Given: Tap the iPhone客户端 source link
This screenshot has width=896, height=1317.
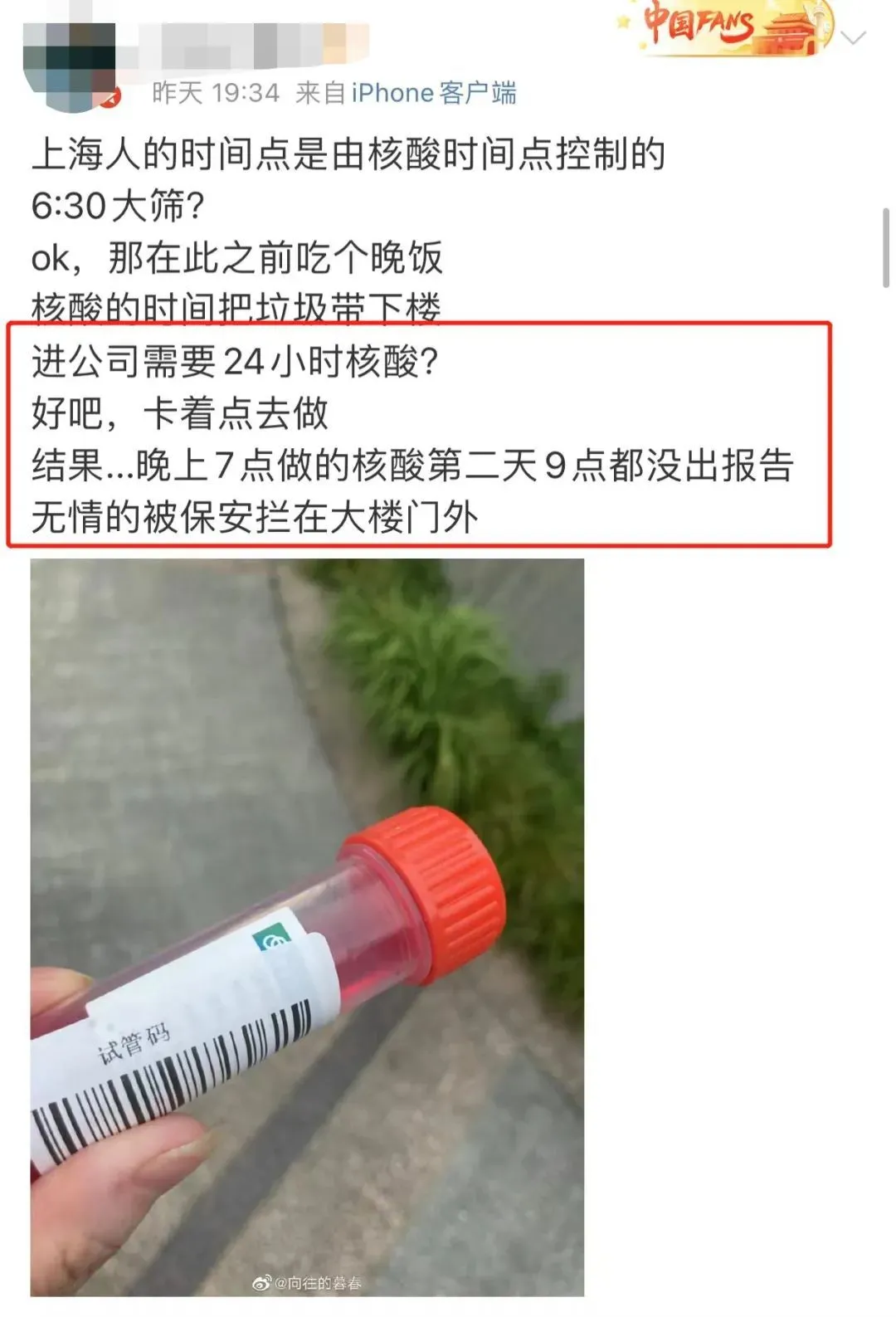Looking at the screenshot, I should (x=433, y=93).
